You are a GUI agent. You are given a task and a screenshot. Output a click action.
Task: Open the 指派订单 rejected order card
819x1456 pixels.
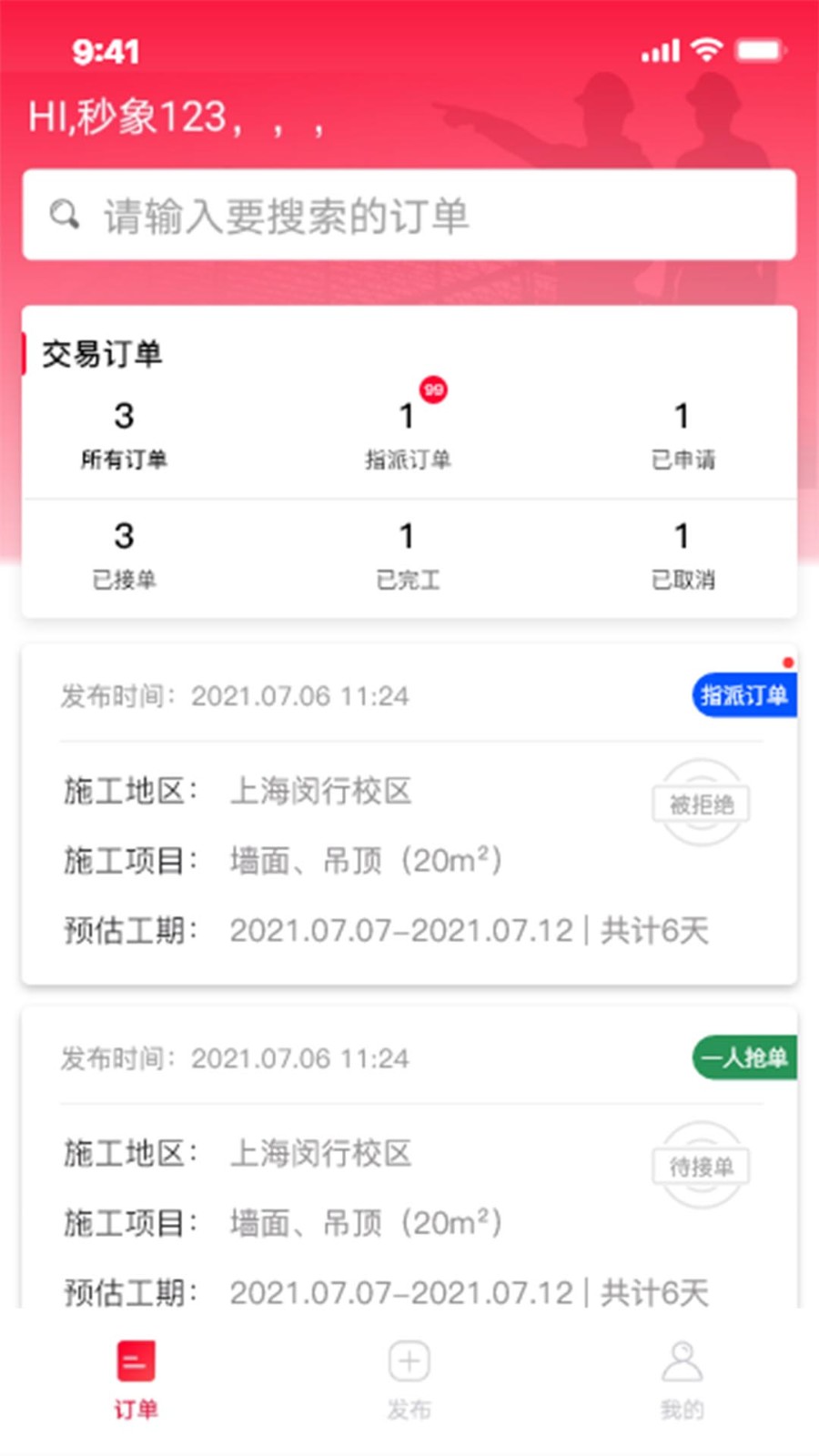(409, 814)
